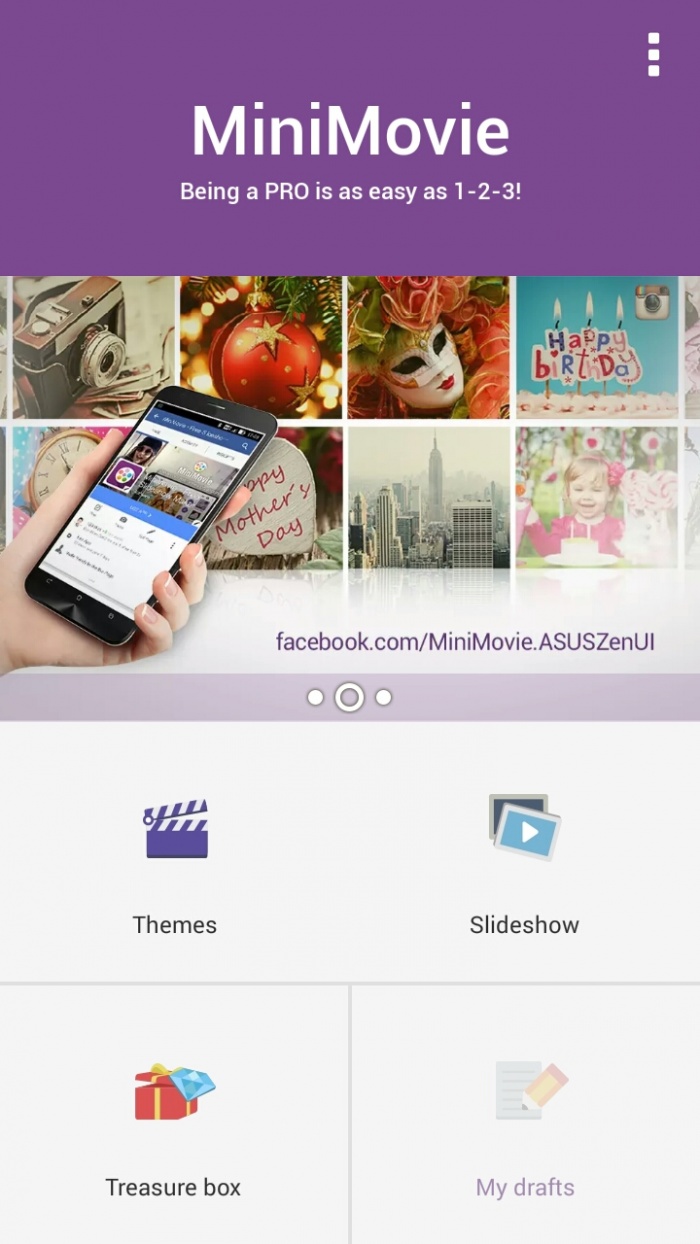The width and height of the screenshot is (700, 1244).
Task: Jump to the first banner page dot
Action: [x=315, y=697]
